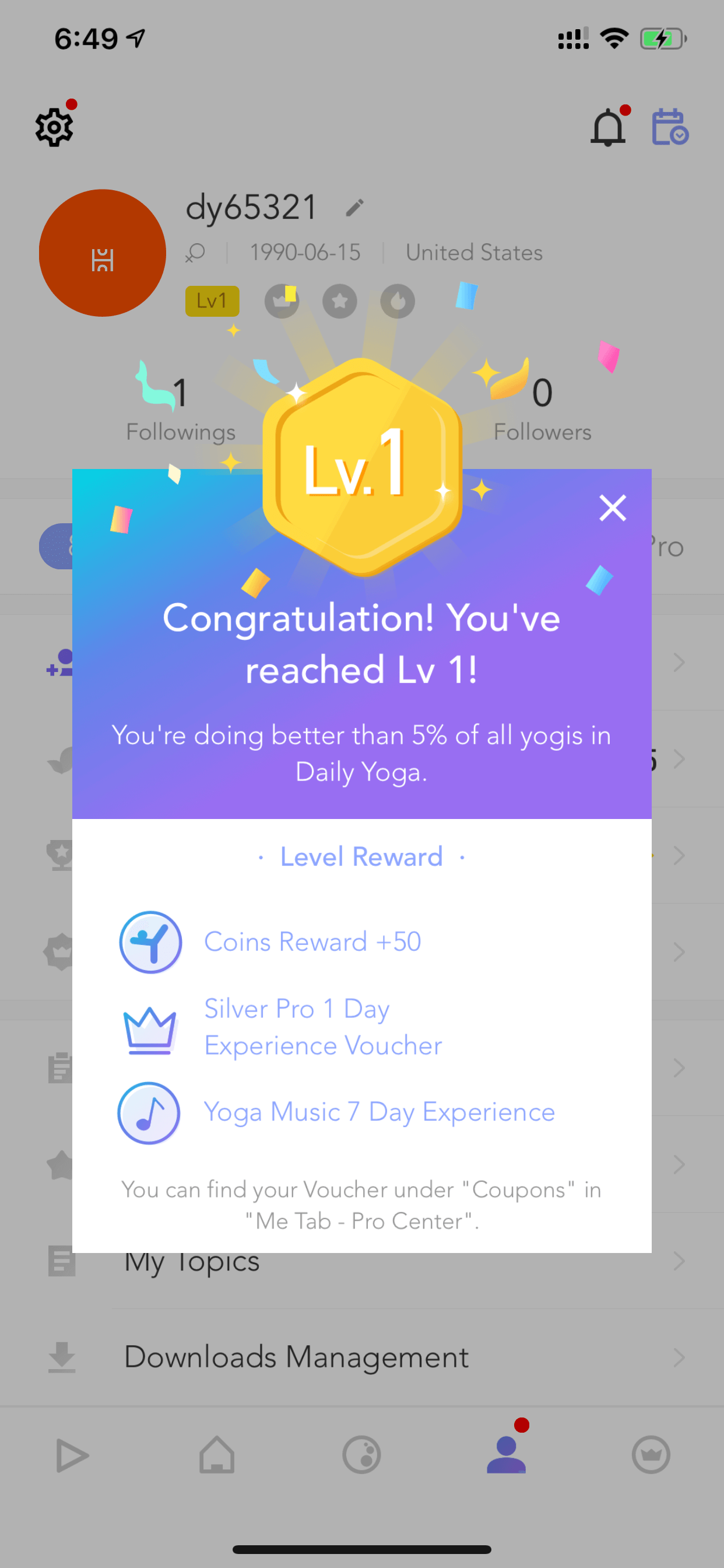Image resolution: width=724 pixels, height=1568 pixels.
Task: Select the profile Me tab
Action: 506,1454
